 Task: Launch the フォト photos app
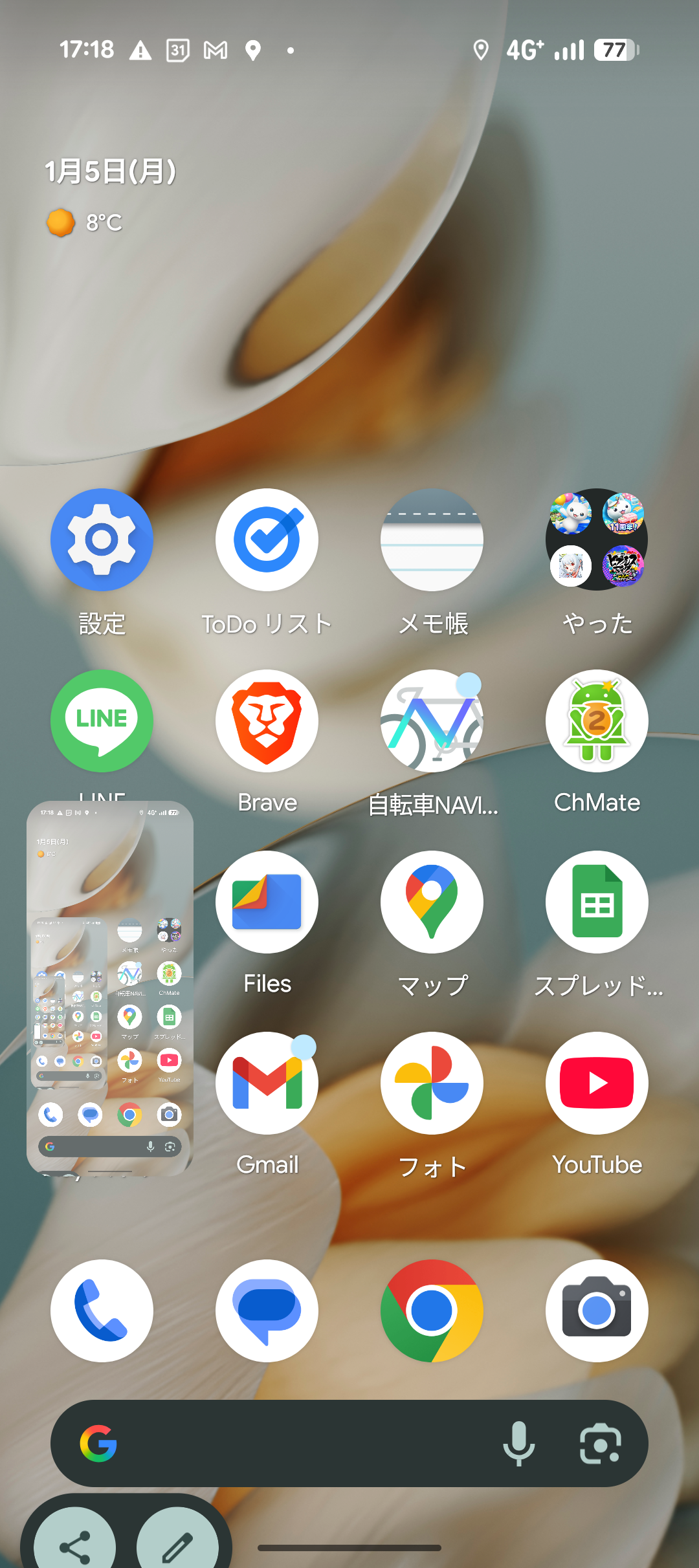(432, 1083)
